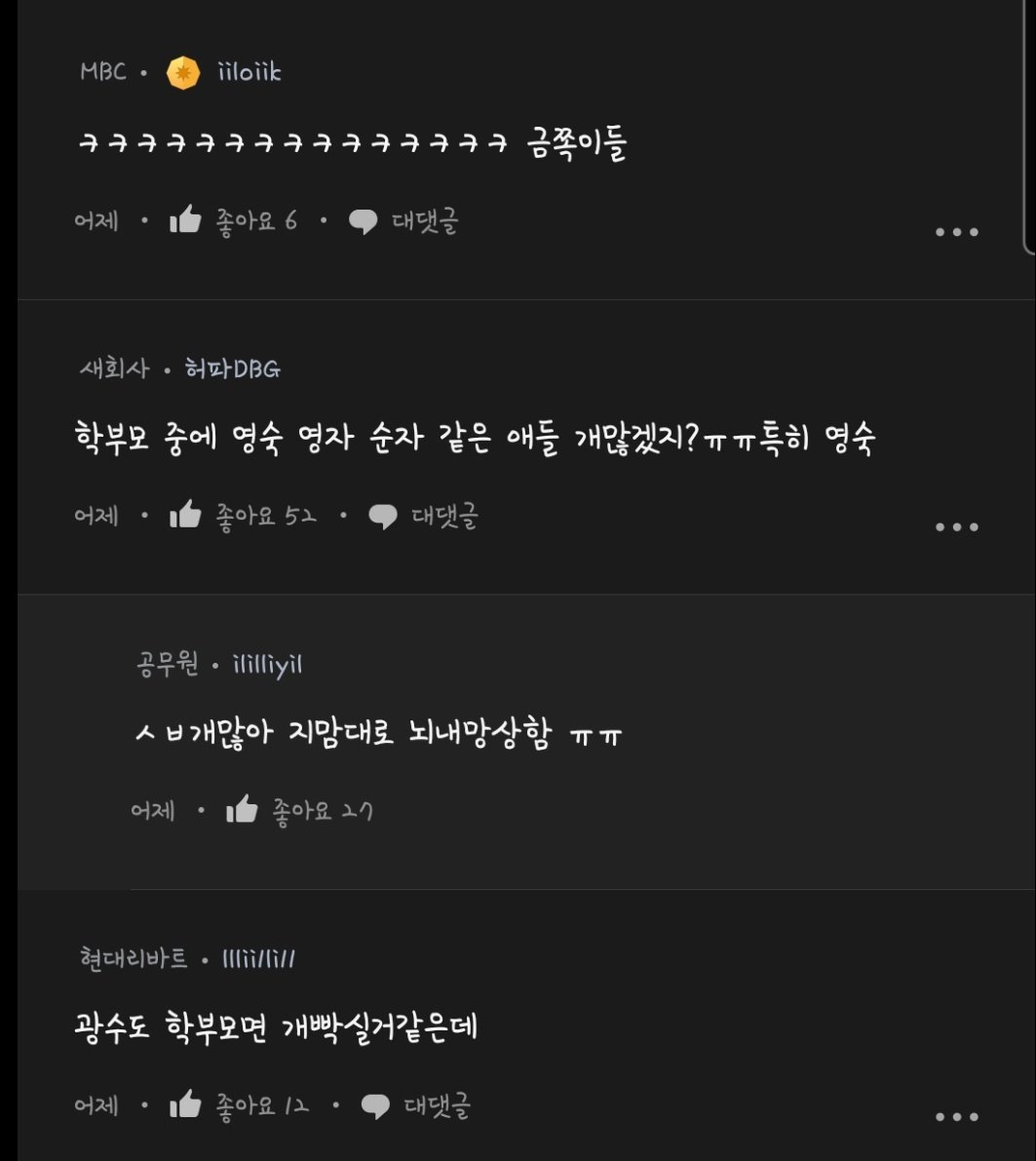Reply to the 현대리바트 user's comment

(416, 1106)
